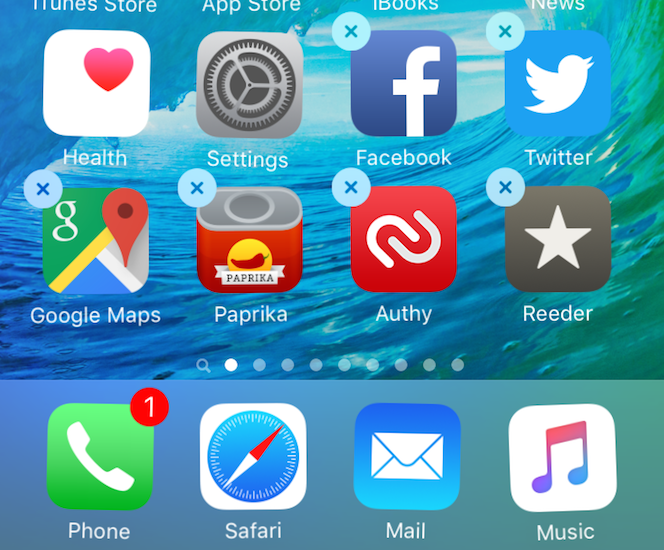The image size is (664, 550).
Task: Tap the home screen page indicator dots
Action: pyautogui.click(x=331, y=365)
